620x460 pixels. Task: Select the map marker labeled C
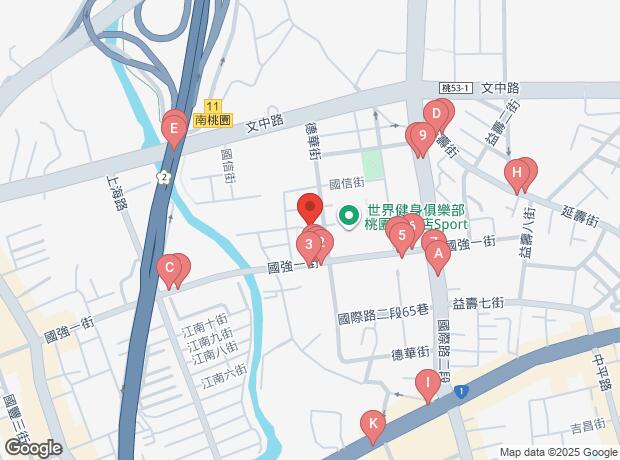(170, 267)
